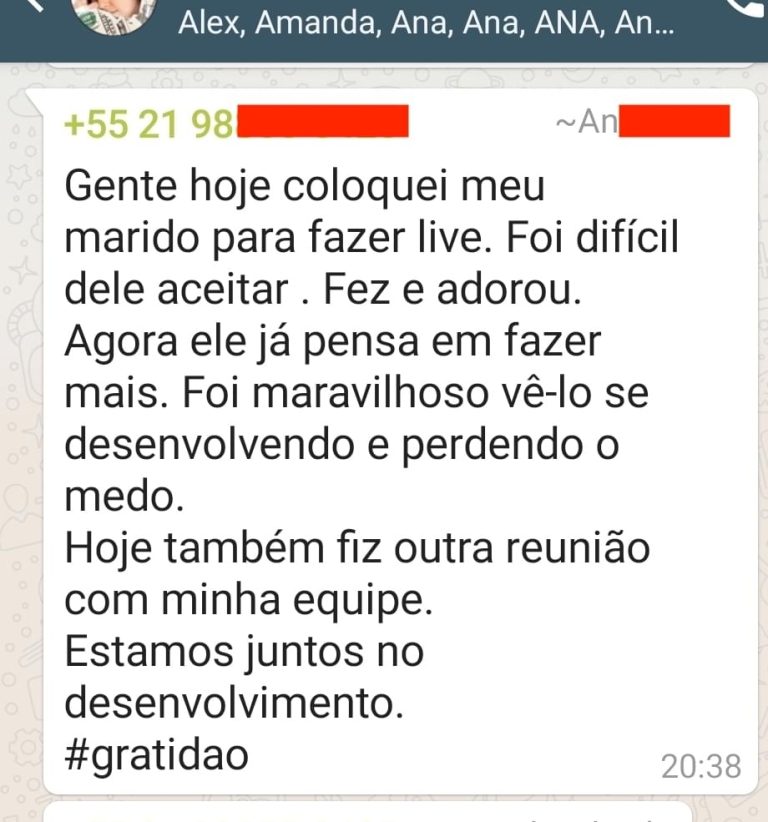Tap the group profile picture

114,14
